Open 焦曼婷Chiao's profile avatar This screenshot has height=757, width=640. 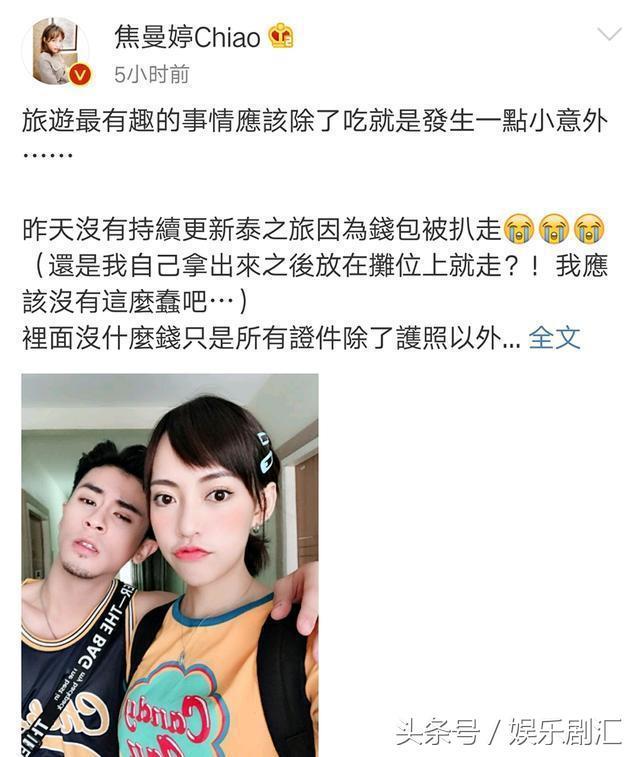[54, 51]
